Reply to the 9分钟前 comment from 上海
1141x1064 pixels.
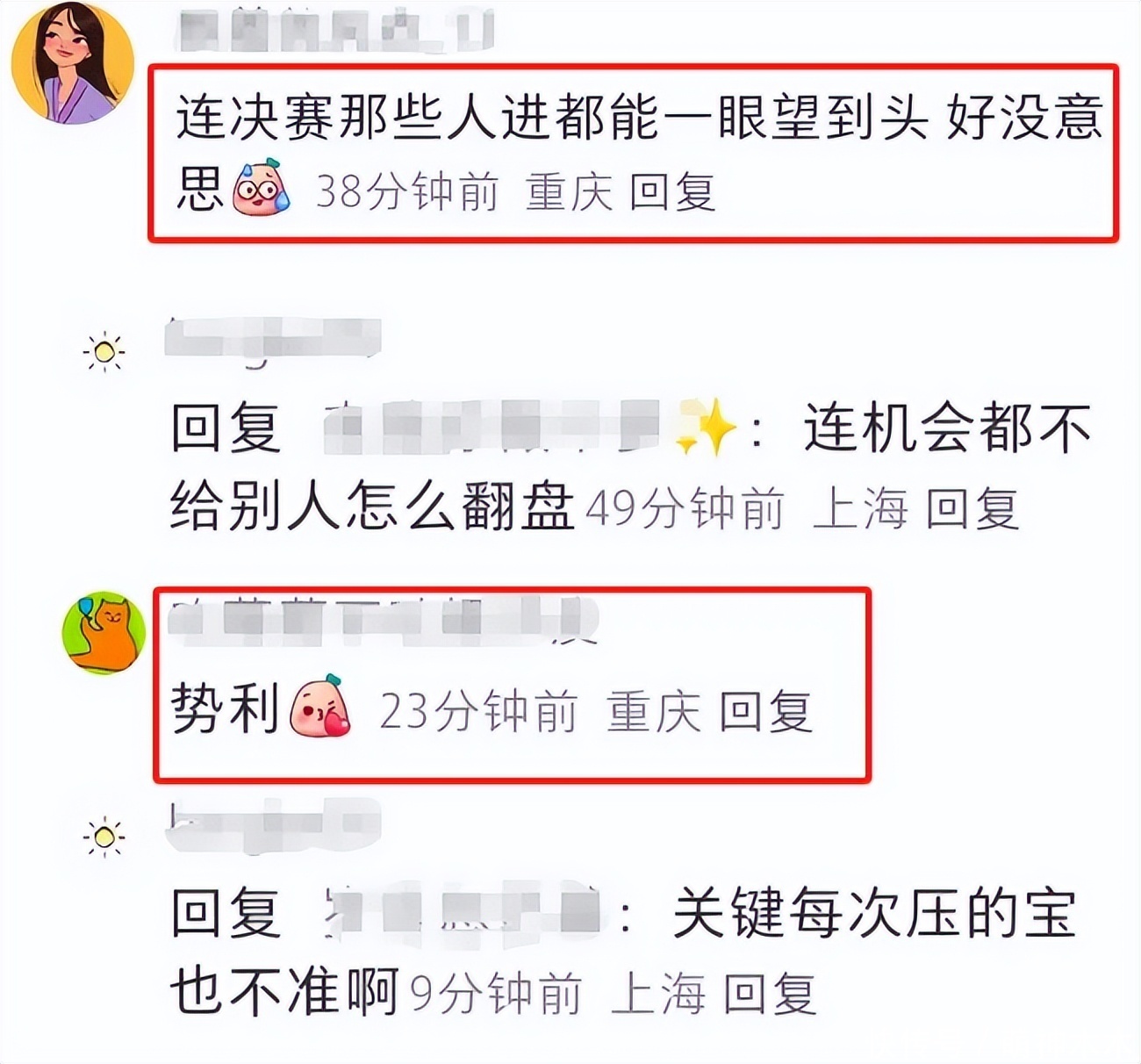point(770,995)
